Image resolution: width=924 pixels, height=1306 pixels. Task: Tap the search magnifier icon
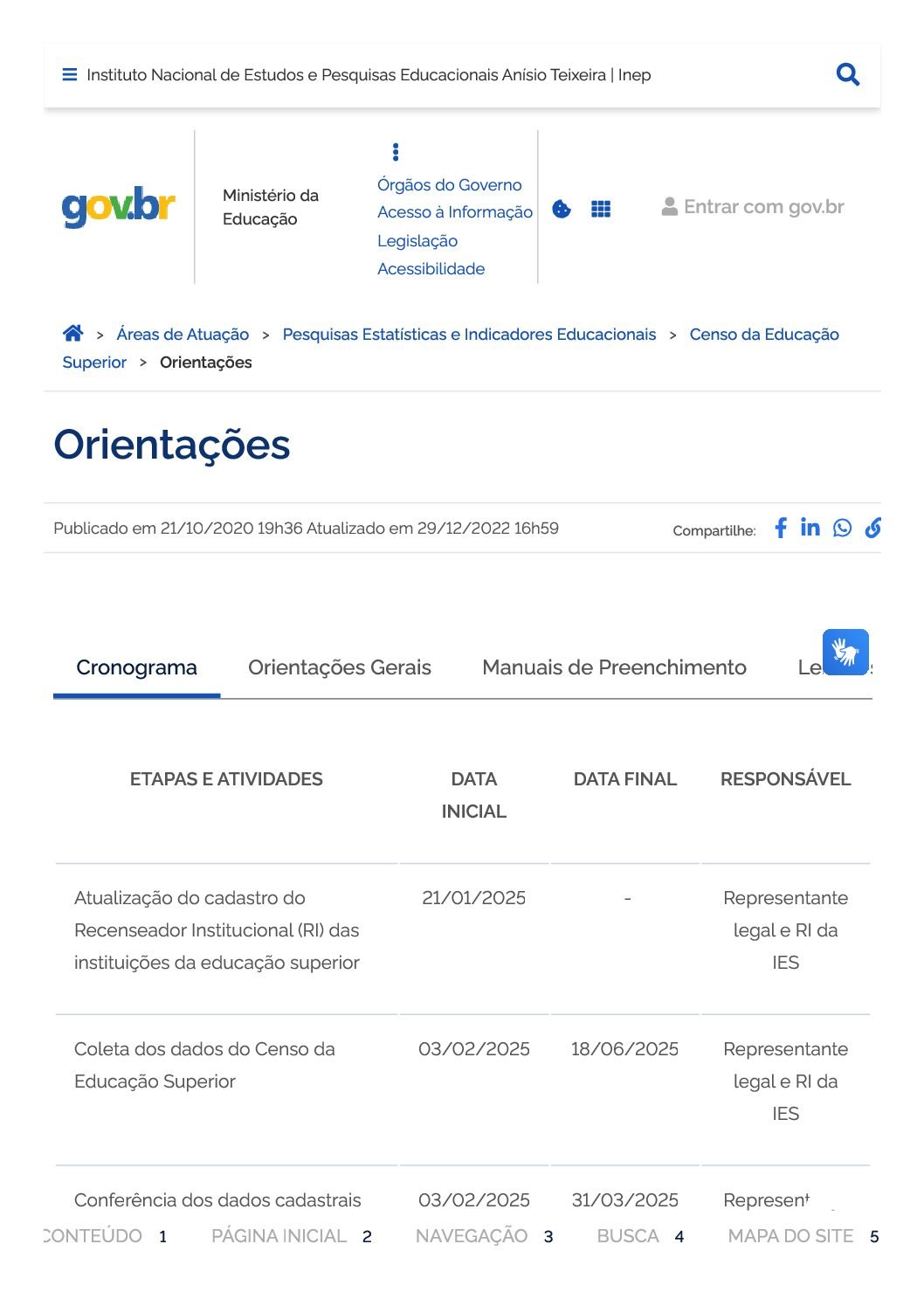[x=847, y=74]
